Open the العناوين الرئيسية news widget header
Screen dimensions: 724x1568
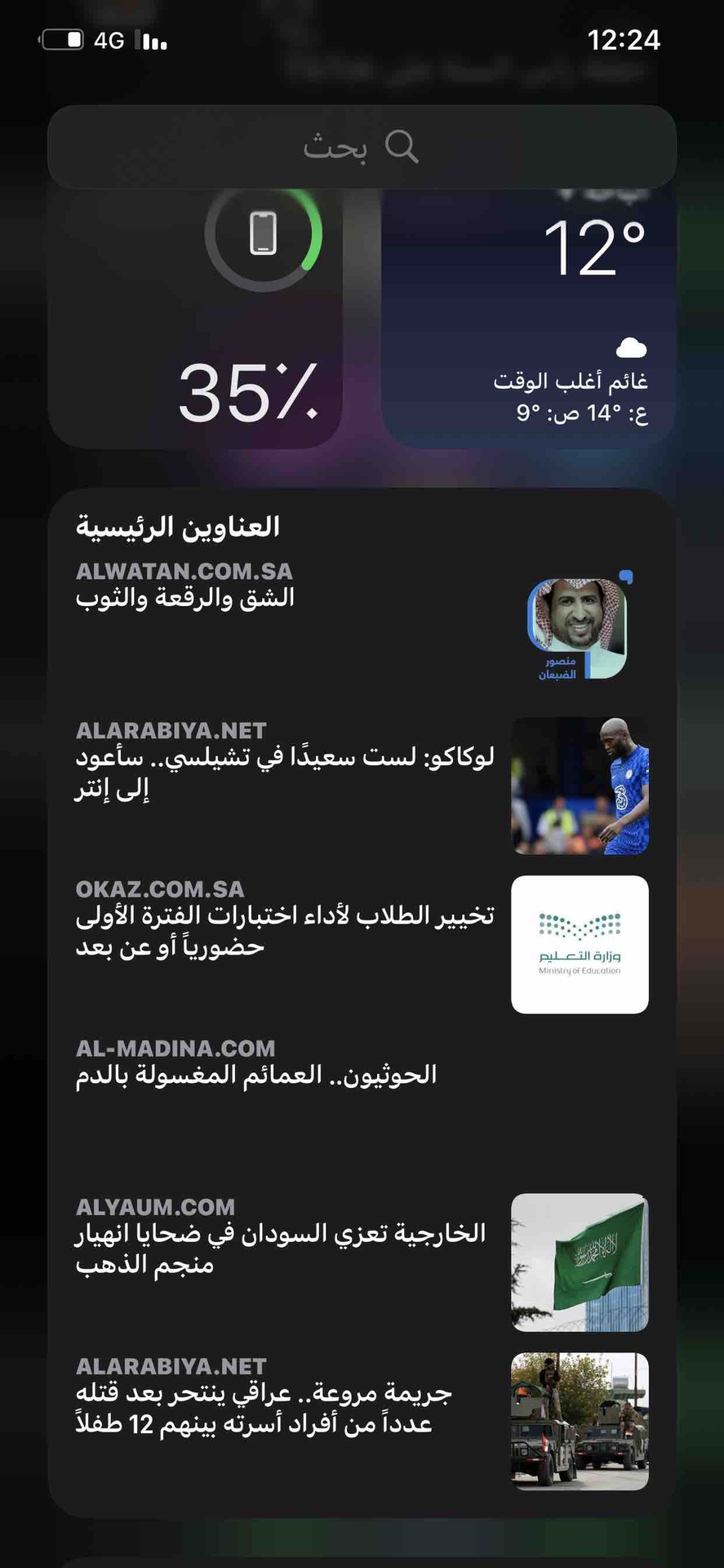178,527
